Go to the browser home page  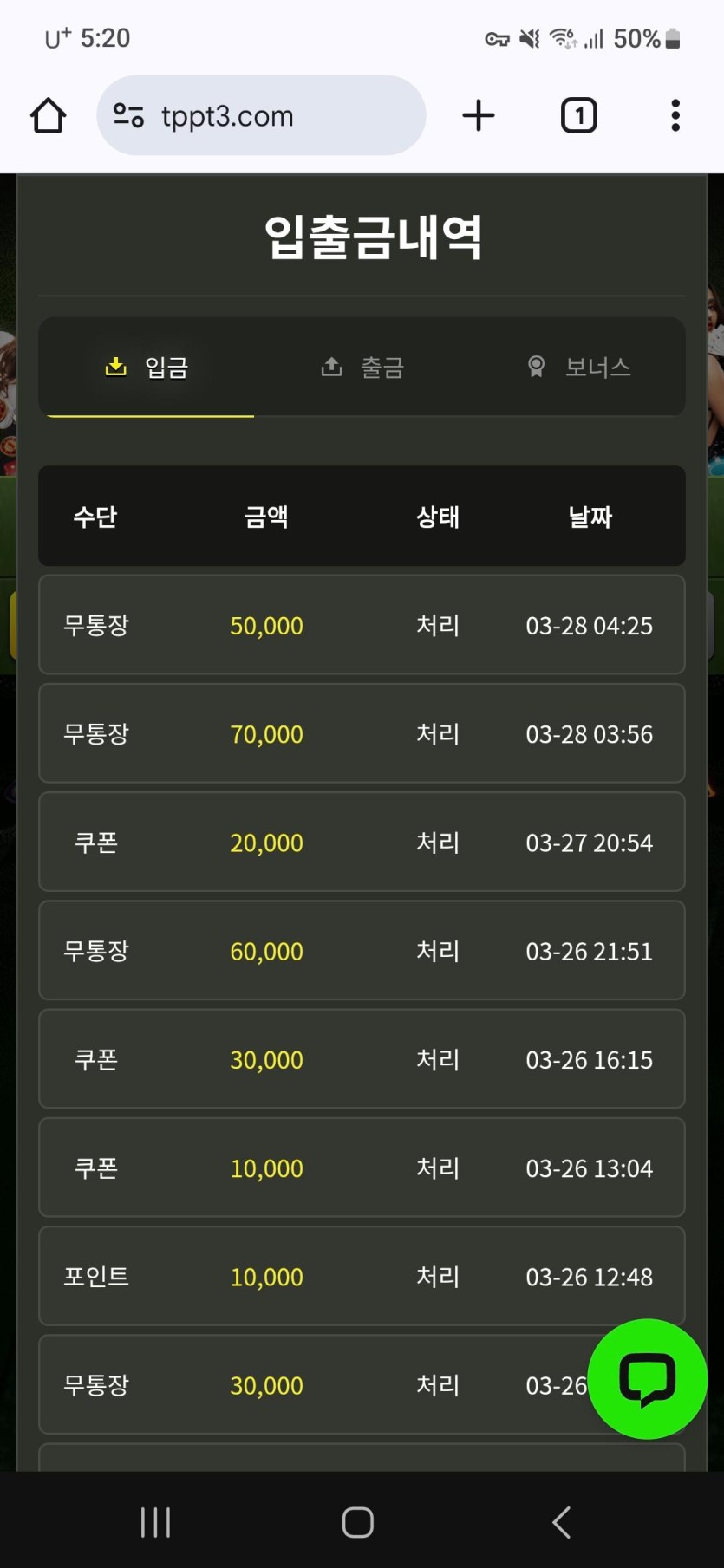(x=49, y=115)
